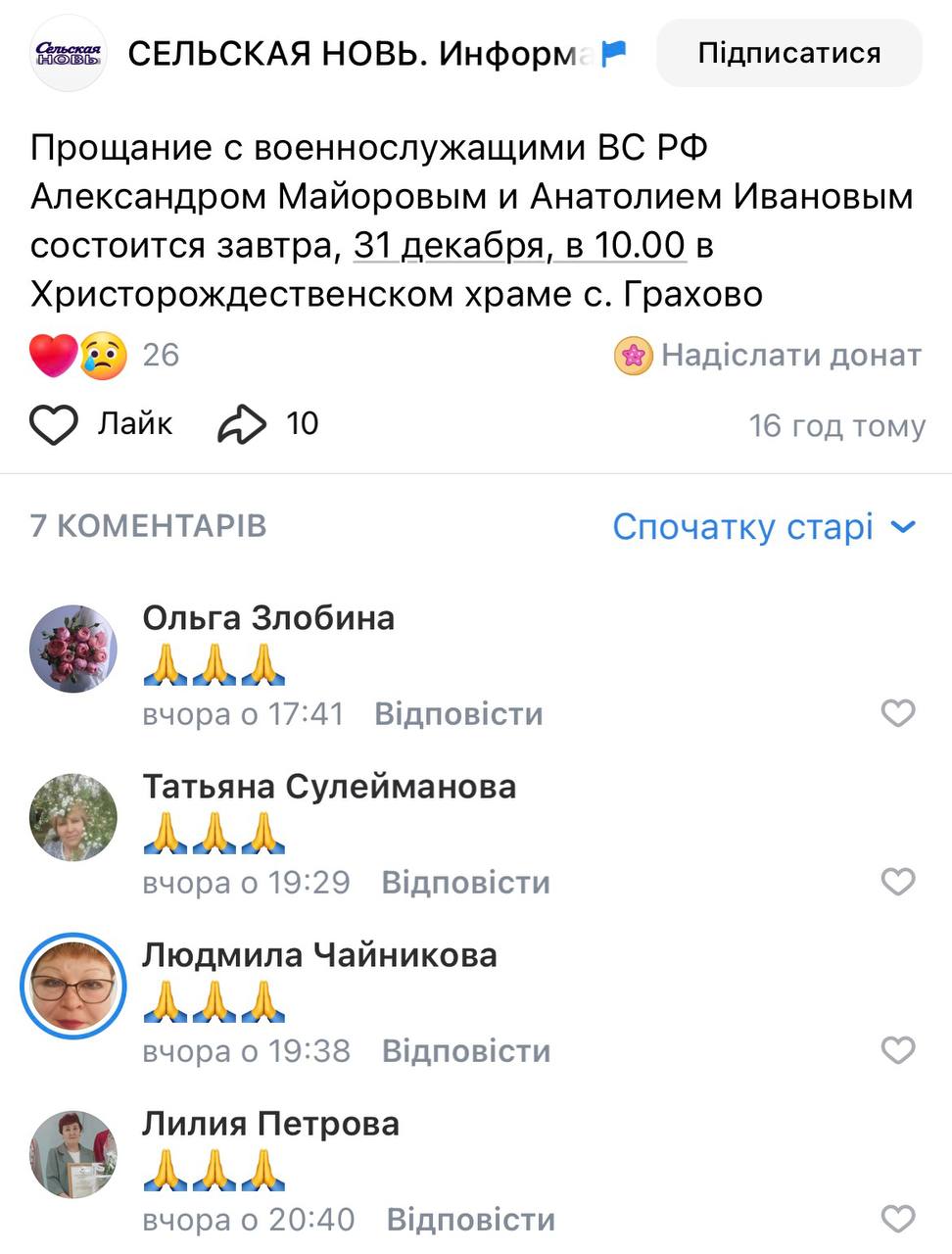The image size is (952, 1254).
Task: View who reacted to the post
Action: (x=104, y=355)
